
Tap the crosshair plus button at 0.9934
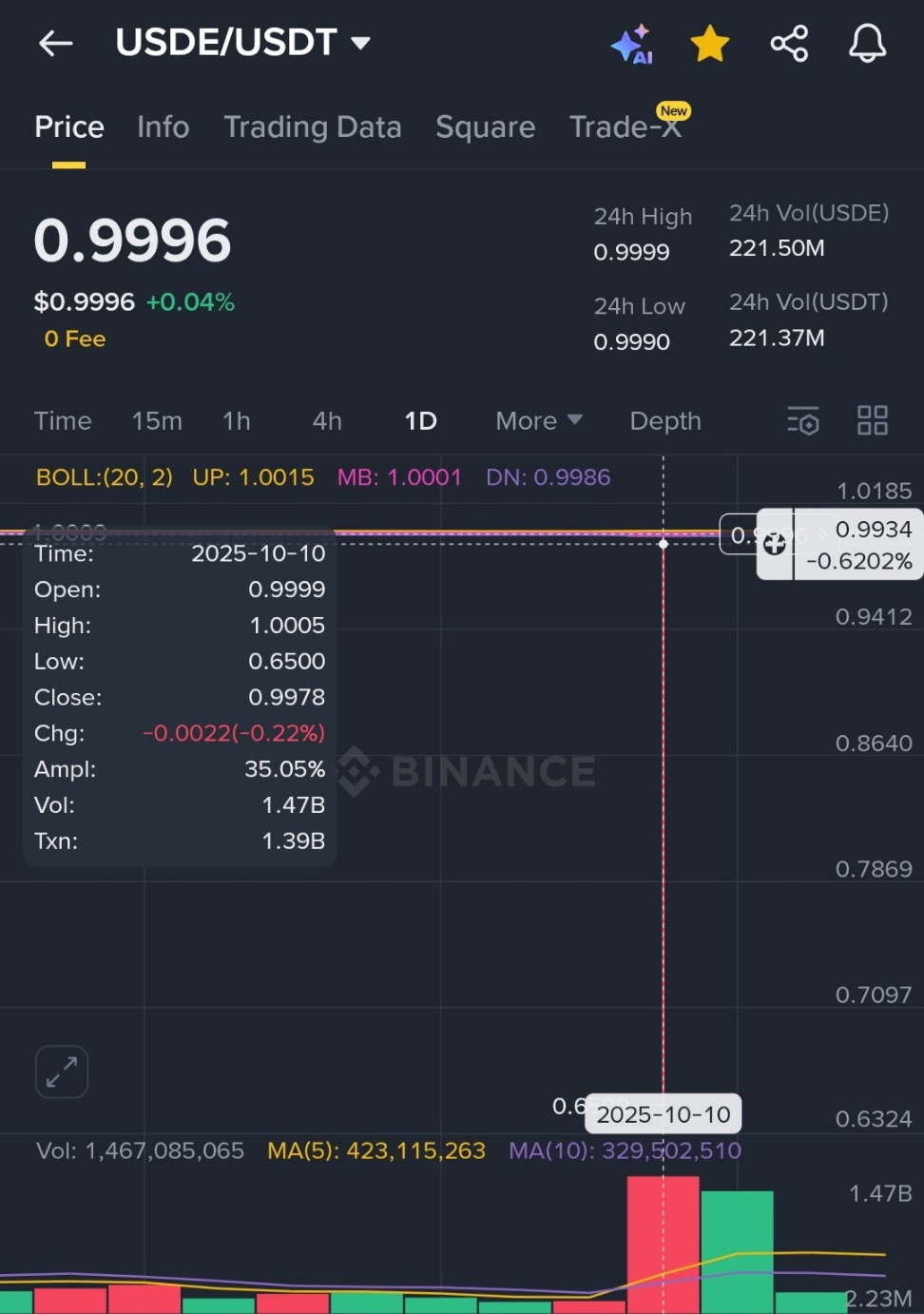click(x=774, y=544)
